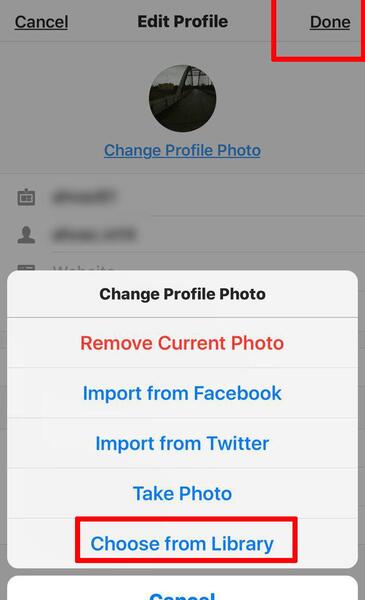Tap the round profile picture

coord(182,98)
